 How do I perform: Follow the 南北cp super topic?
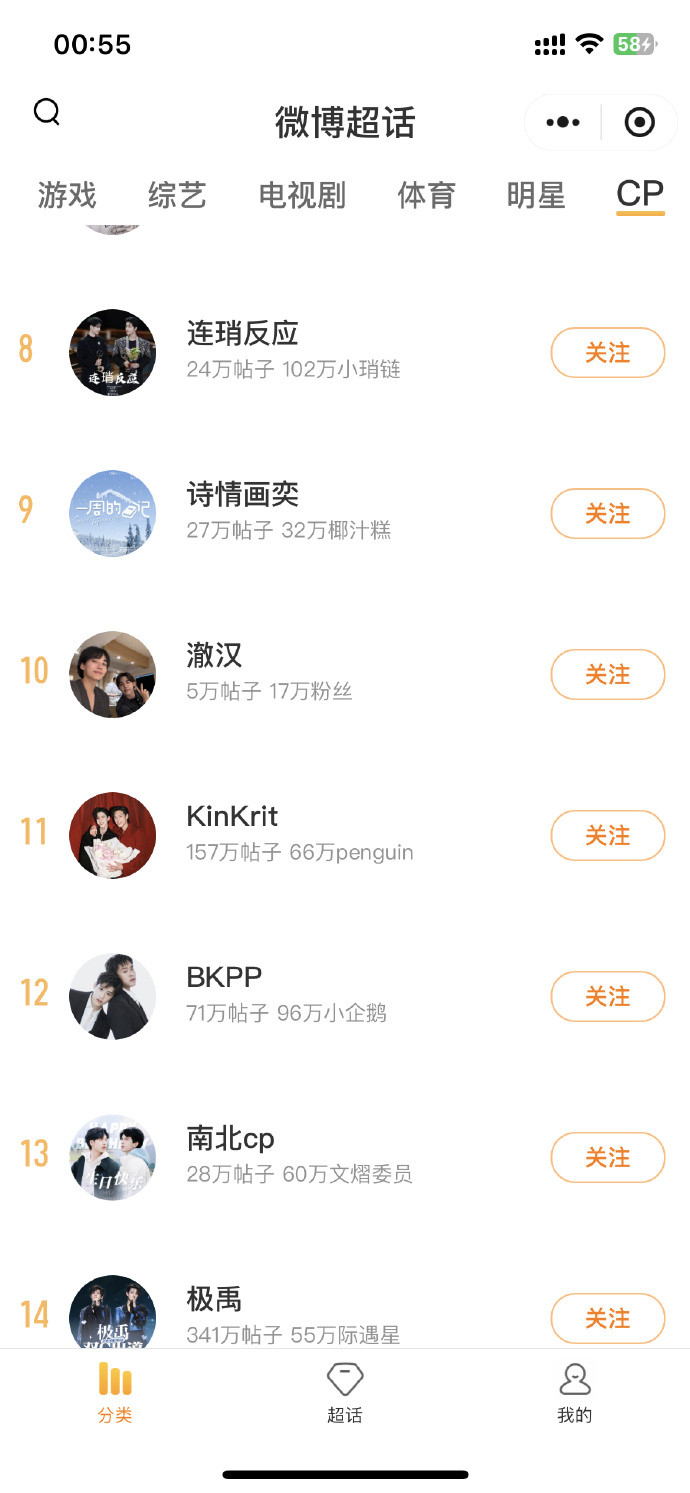coord(608,1157)
